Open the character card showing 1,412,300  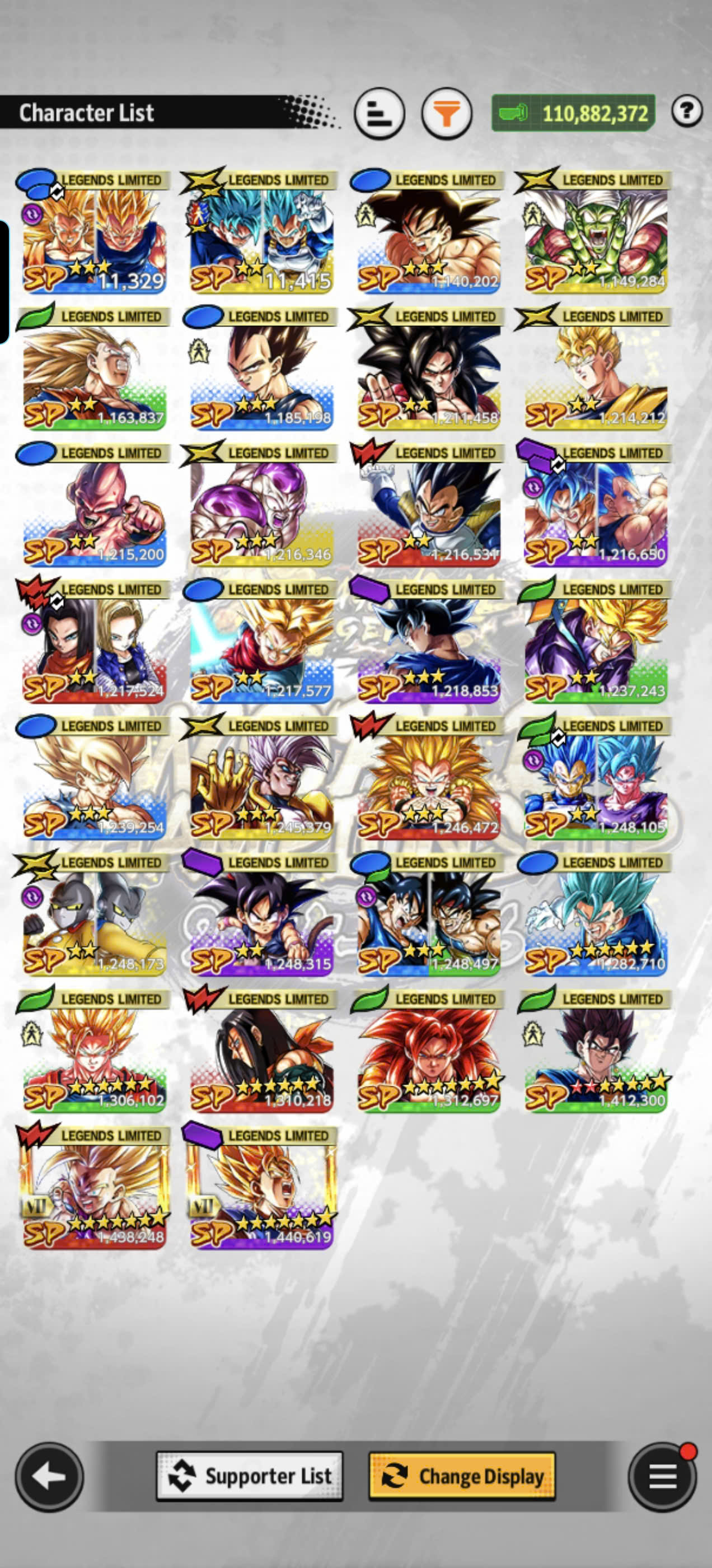[x=595, y=1051]
